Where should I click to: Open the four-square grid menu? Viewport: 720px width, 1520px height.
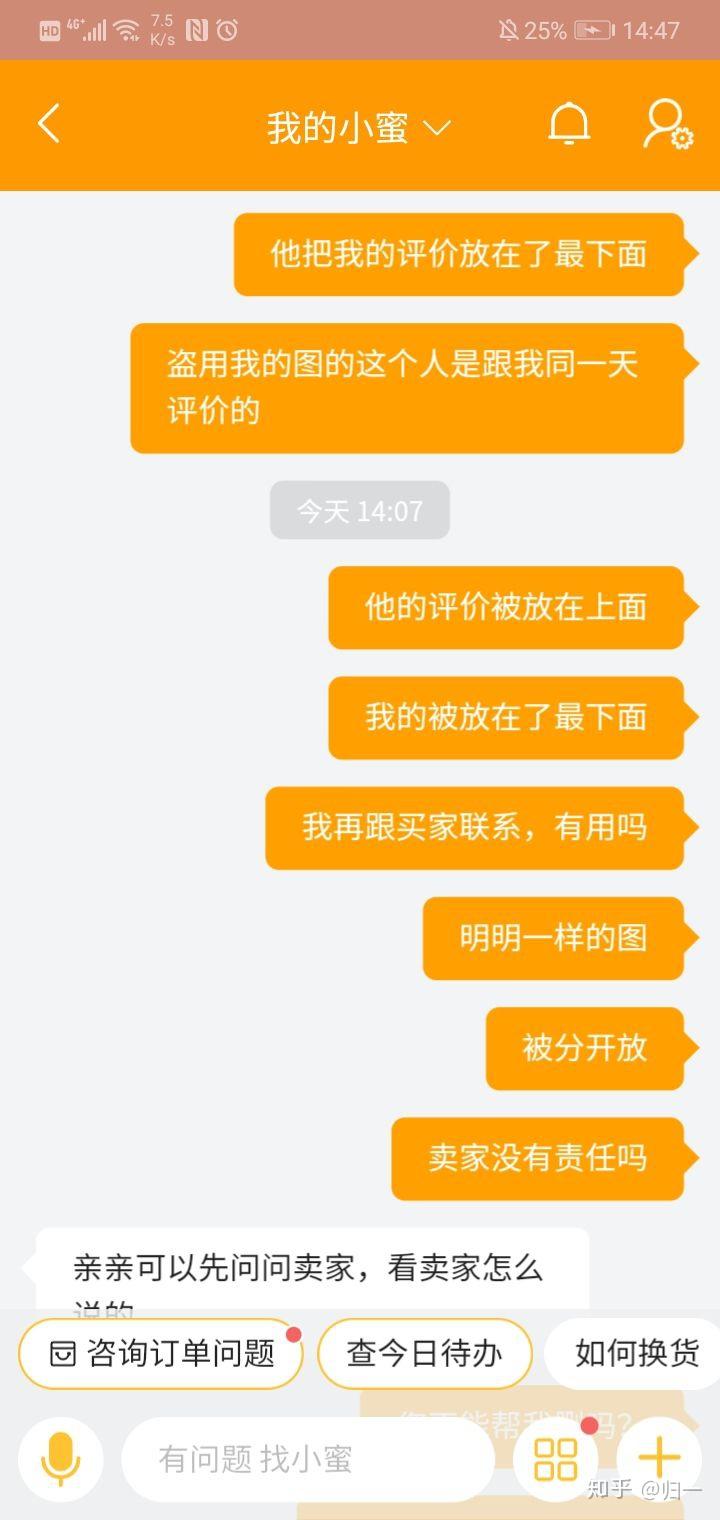555,1459
